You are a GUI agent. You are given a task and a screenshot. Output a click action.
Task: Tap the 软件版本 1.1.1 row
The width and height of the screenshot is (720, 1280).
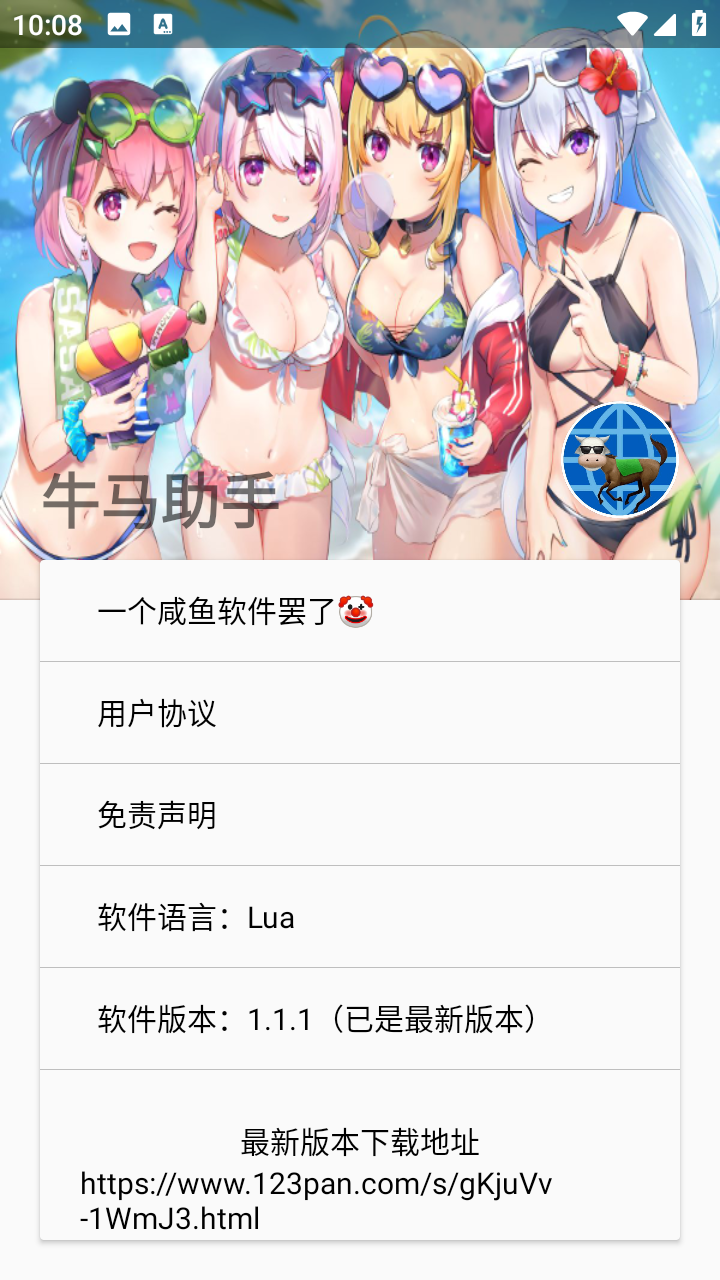click(360, 1019)
